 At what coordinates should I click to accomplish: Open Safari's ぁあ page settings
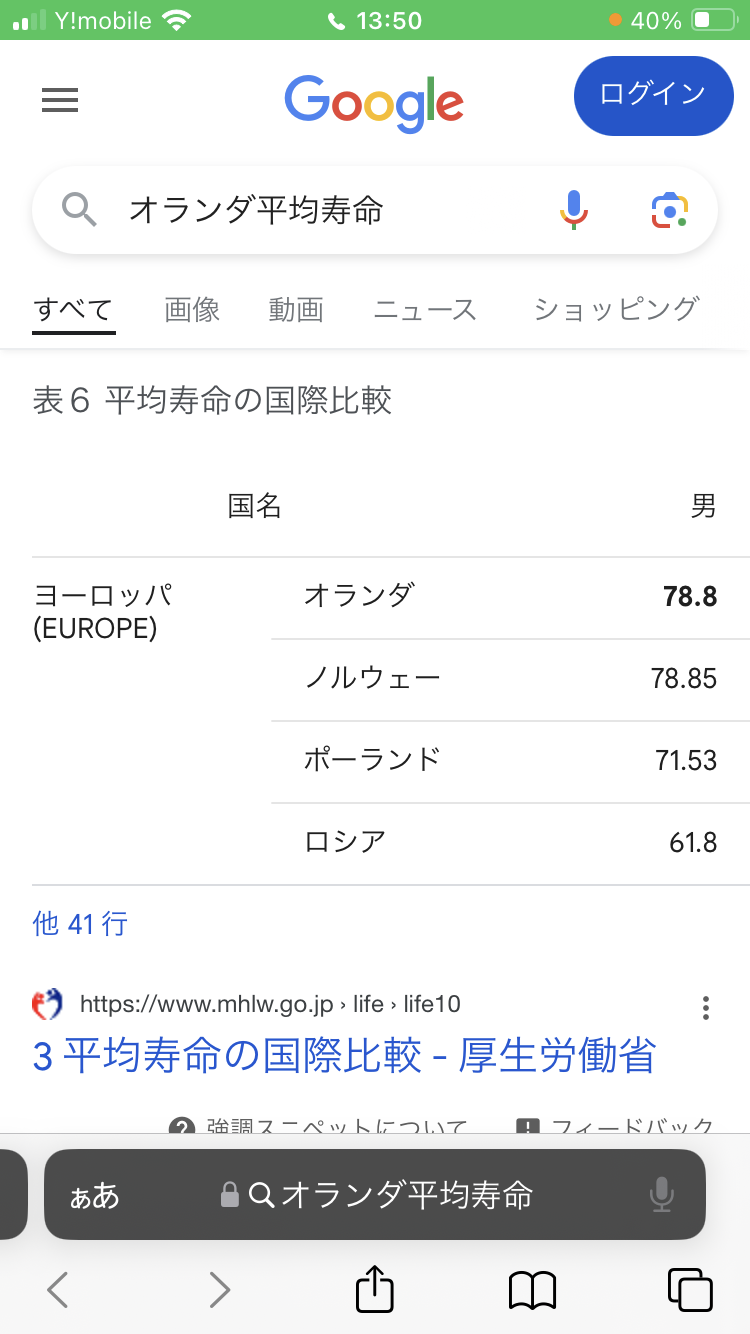pyautogui.click(x=94, y=1196)
